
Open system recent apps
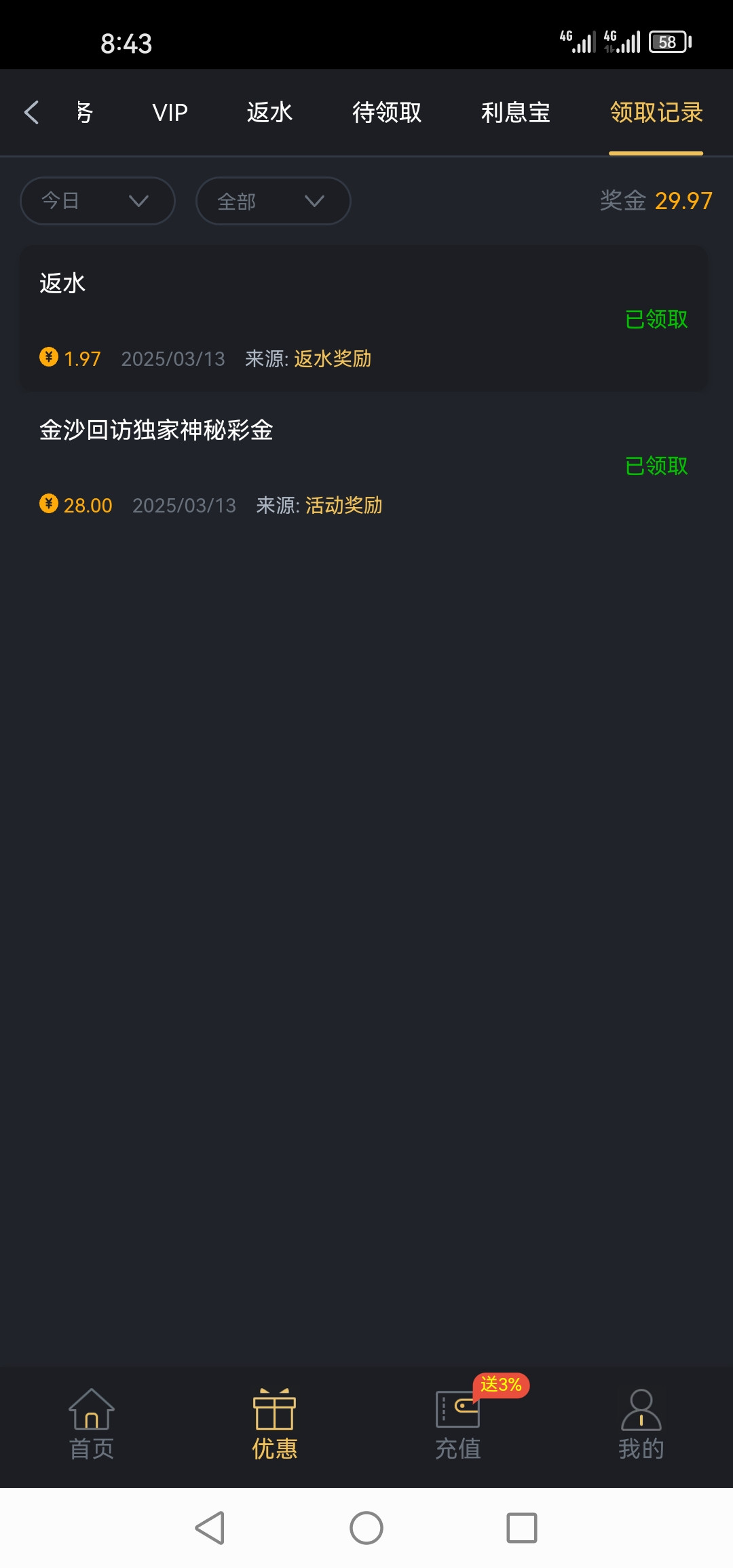[522, 1528]
